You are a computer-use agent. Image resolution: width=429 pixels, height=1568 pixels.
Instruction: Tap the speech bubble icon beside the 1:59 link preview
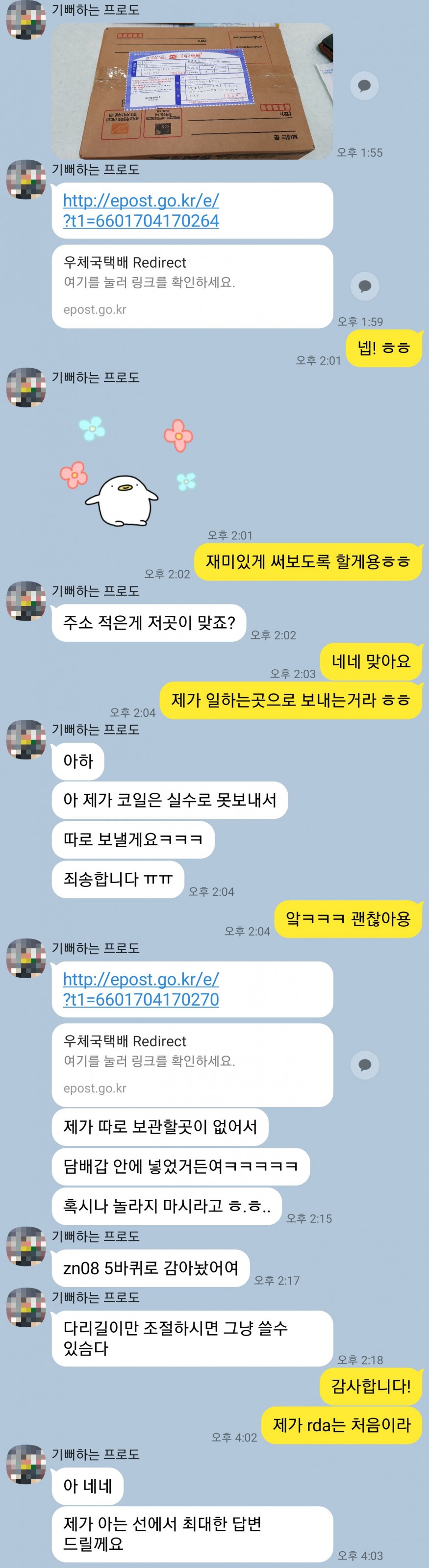[364, 286]
